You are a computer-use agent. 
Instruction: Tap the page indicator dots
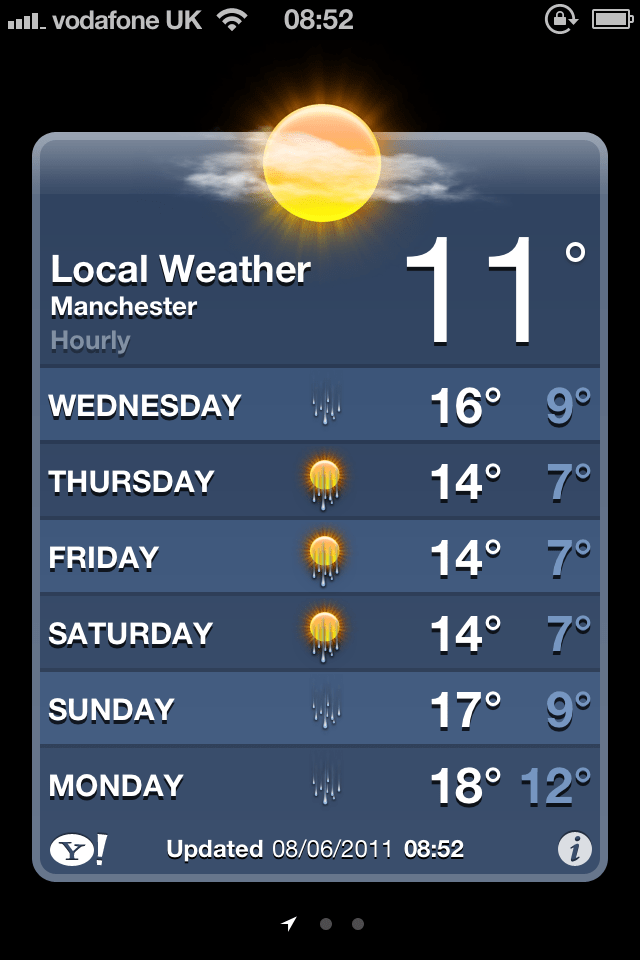pyautogui.click(x=325, y=924)
